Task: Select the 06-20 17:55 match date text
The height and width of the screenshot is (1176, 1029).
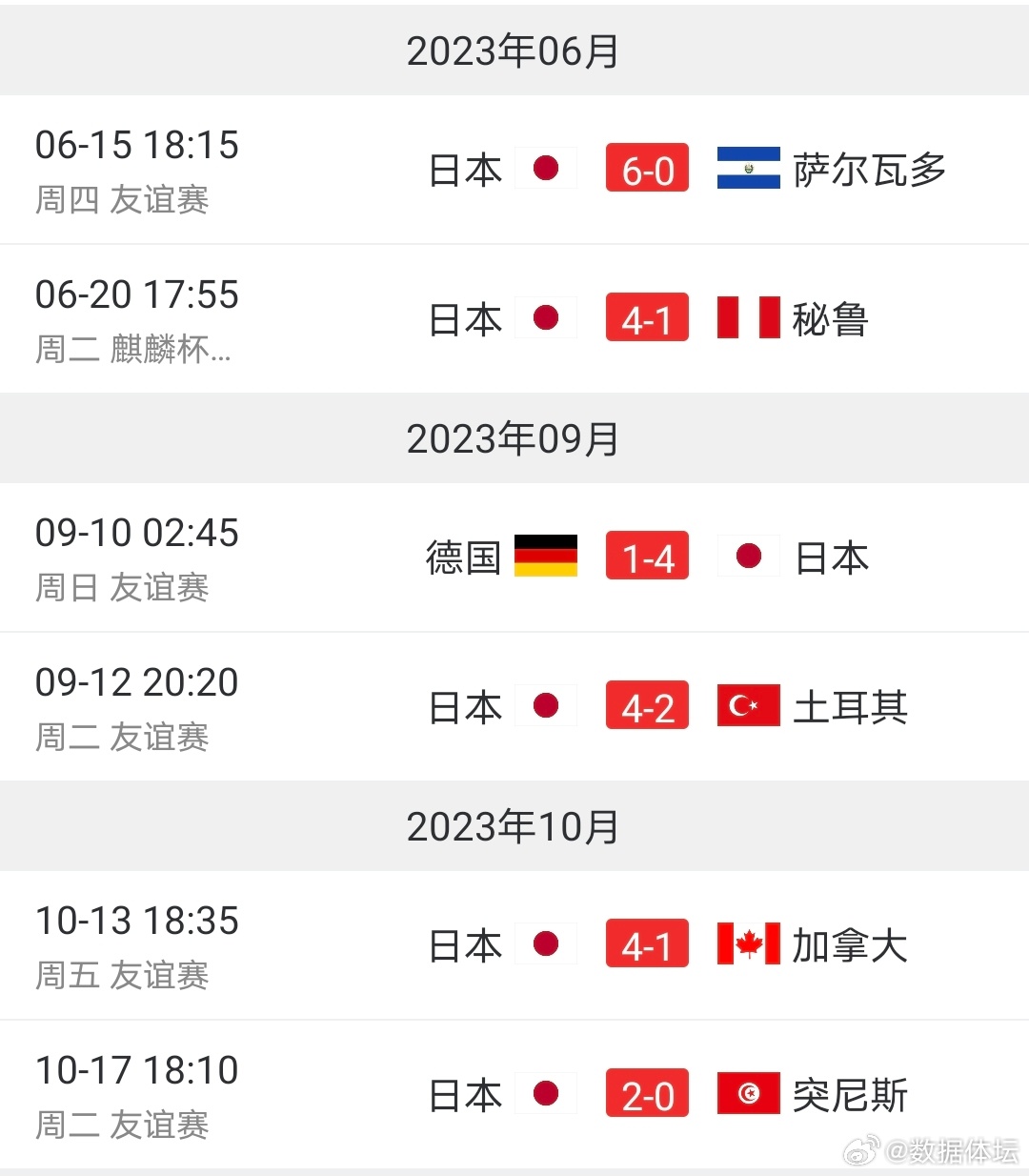Action: click(136, 294)
